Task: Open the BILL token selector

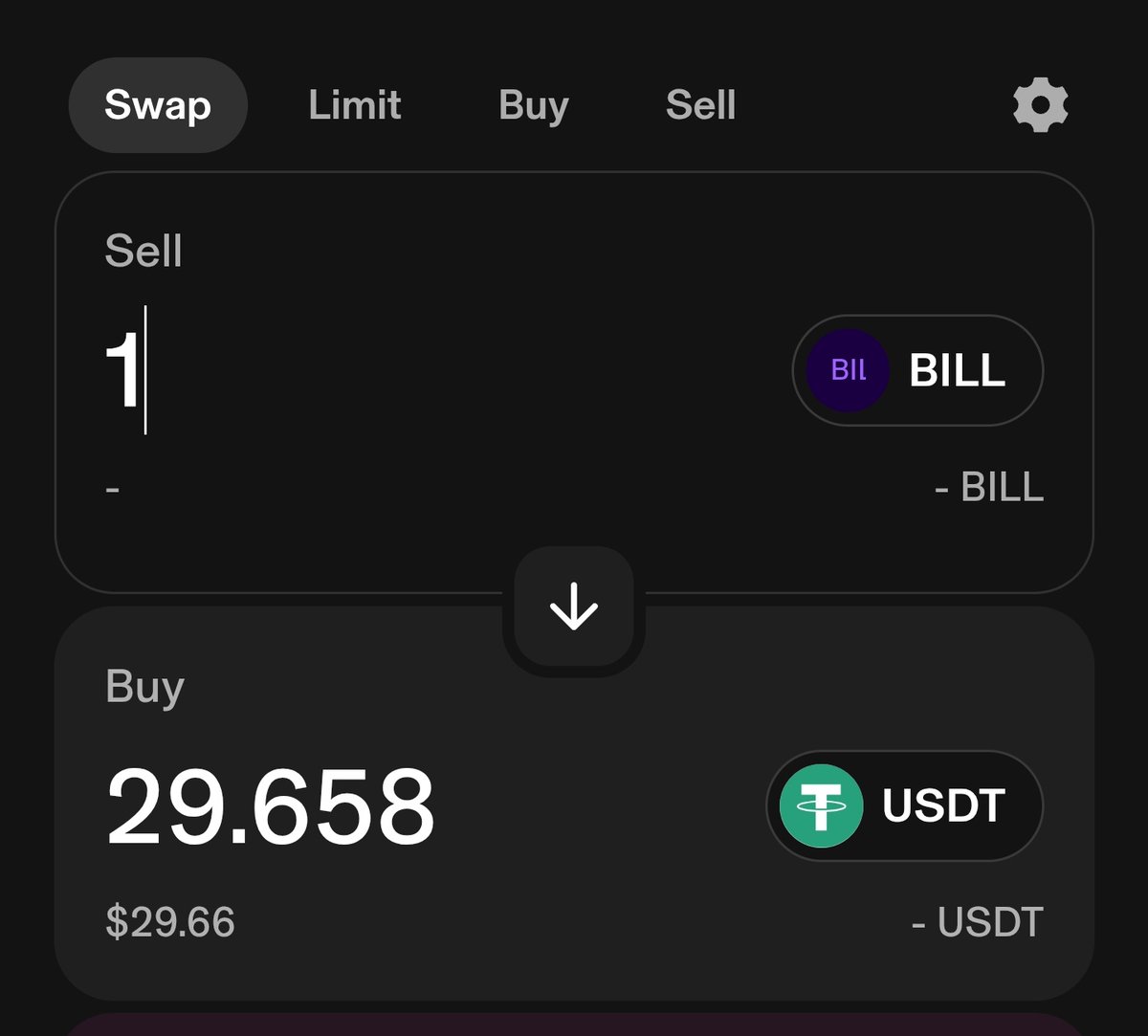Action: (x=917, y=370)
